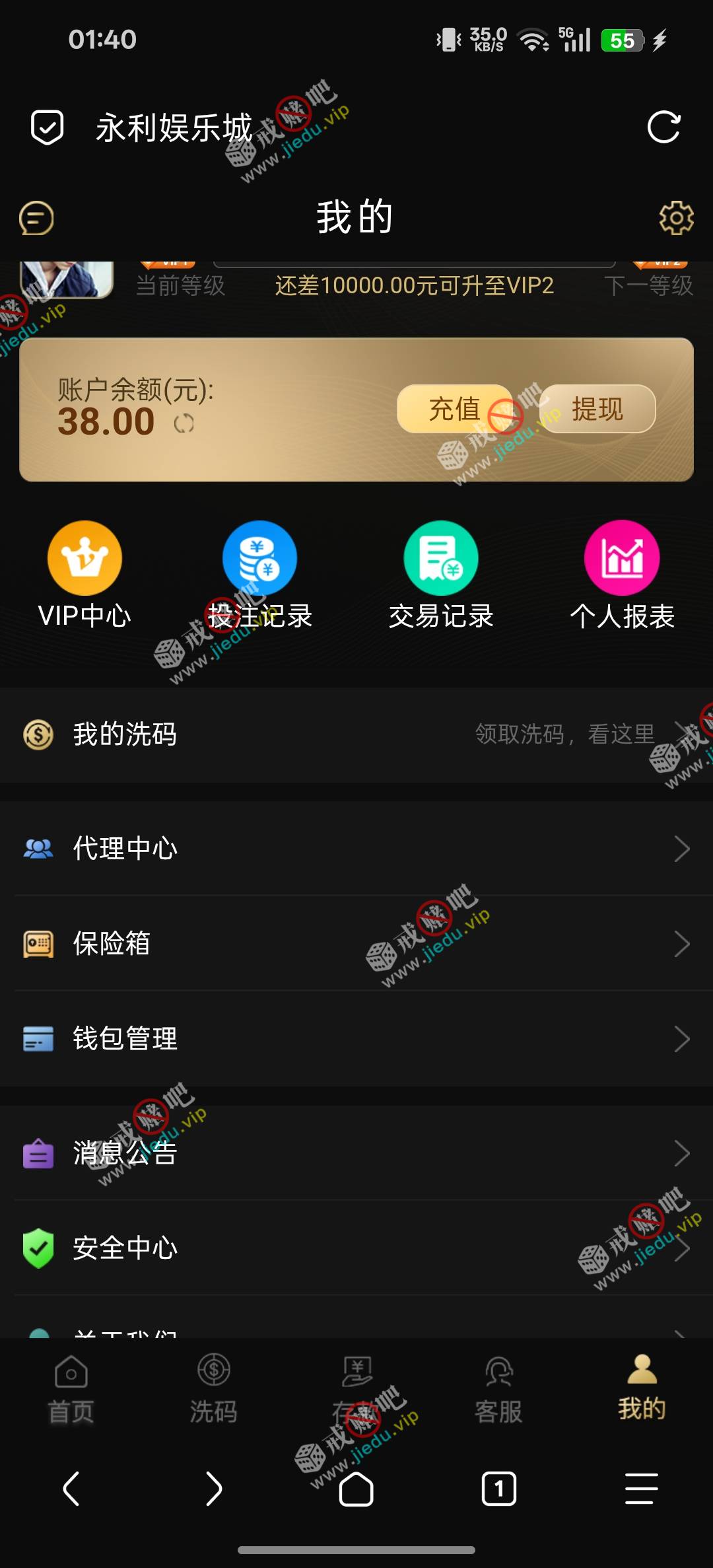Open 交易记录 transaction records
The height and width of the screenshot is (1568, 713).
click(441, 575)
